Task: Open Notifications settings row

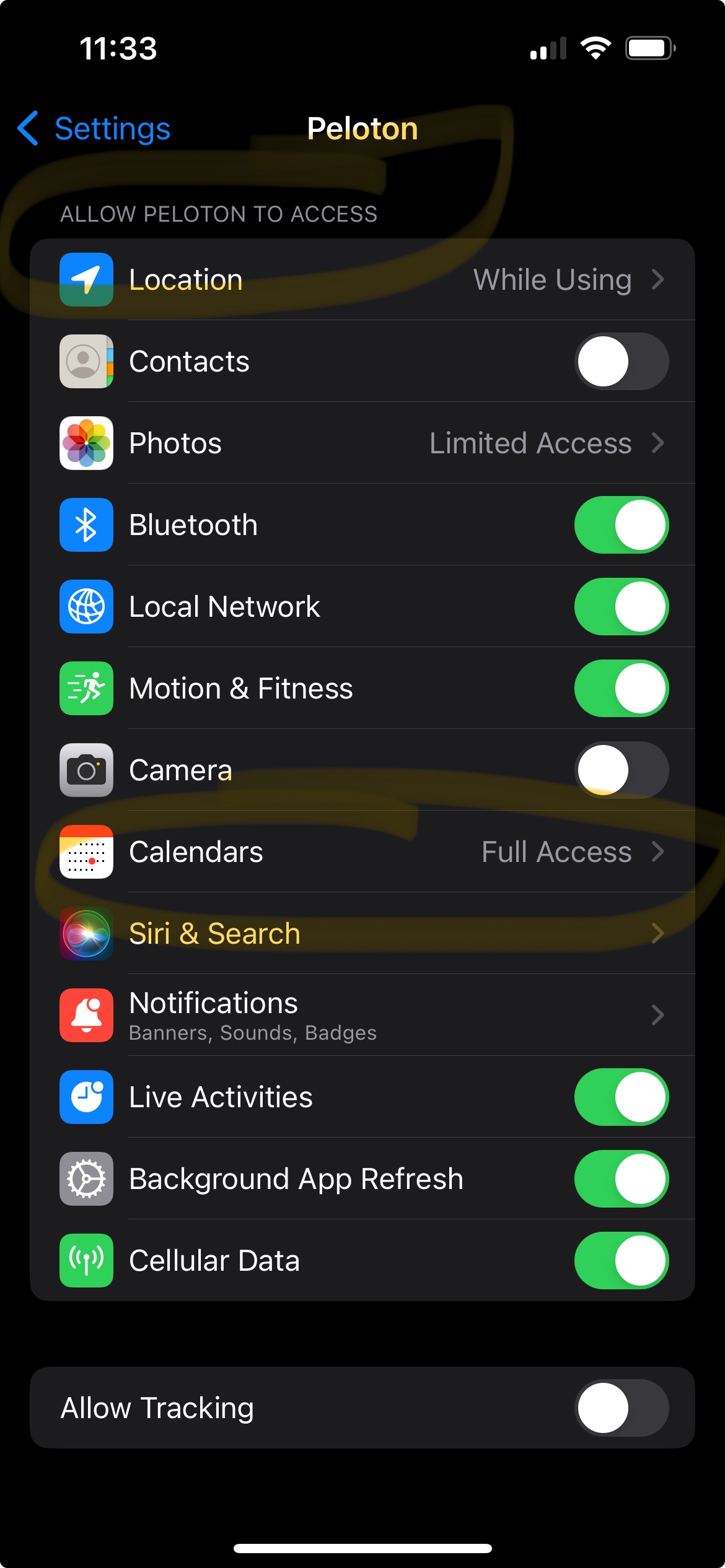Action: 362,1016
